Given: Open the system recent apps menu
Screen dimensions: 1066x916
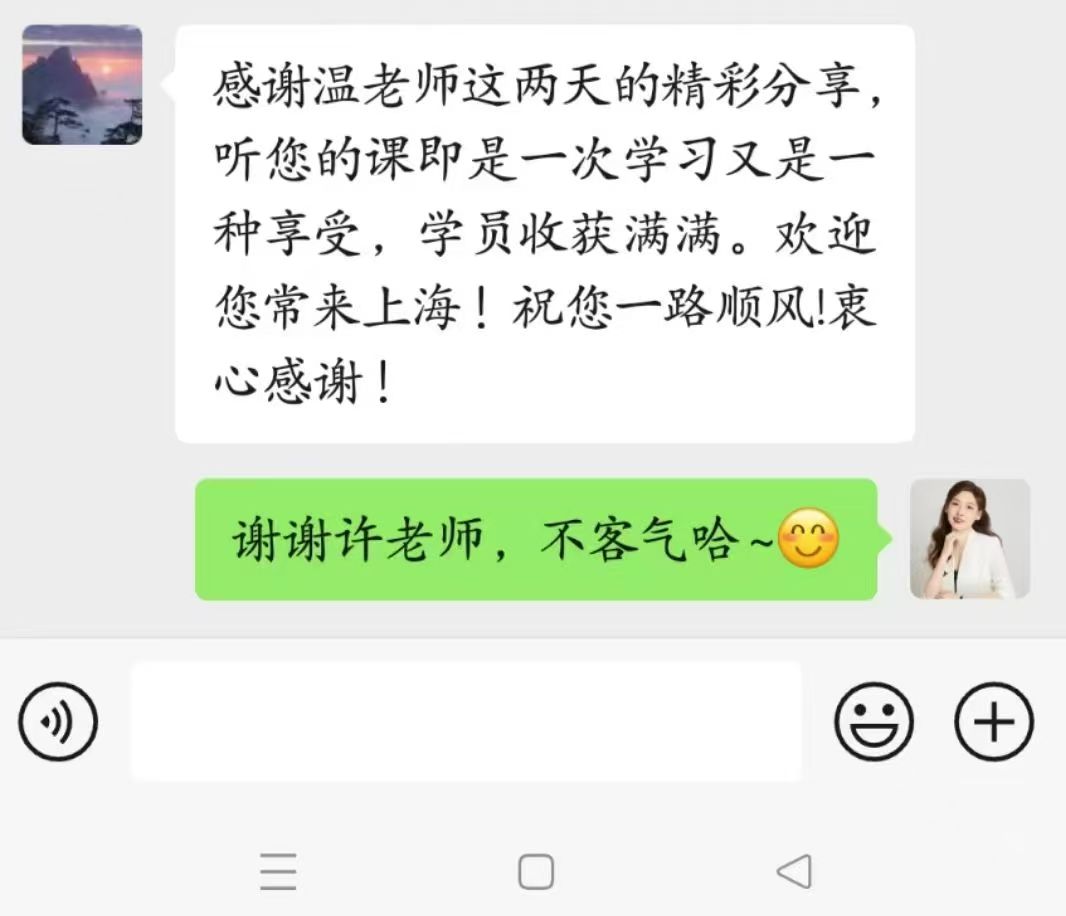Looking at the screenshot, I should tap(278, 872).
